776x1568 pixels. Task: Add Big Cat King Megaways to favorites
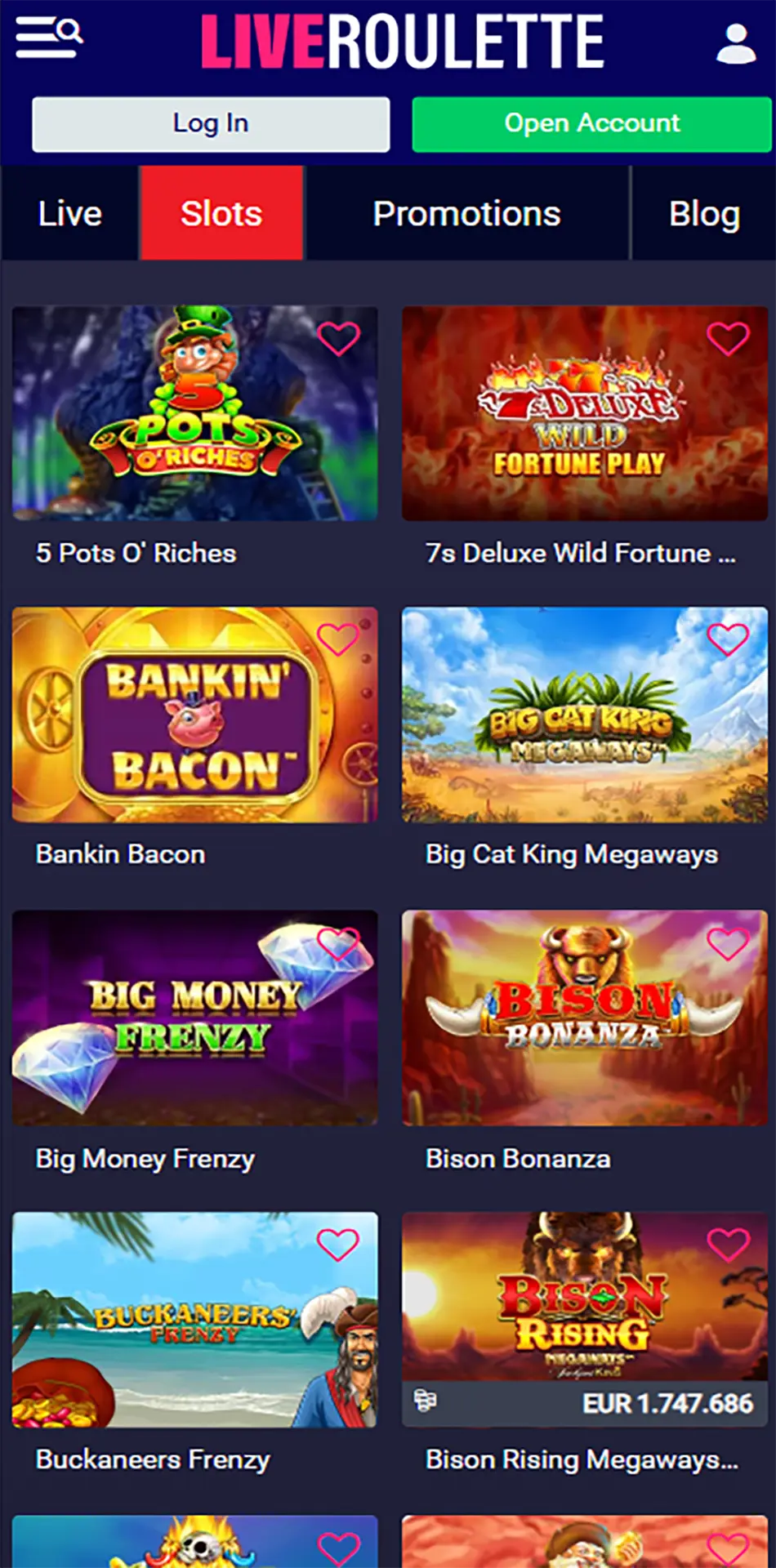pyautogui.click(x=728, y=639)
